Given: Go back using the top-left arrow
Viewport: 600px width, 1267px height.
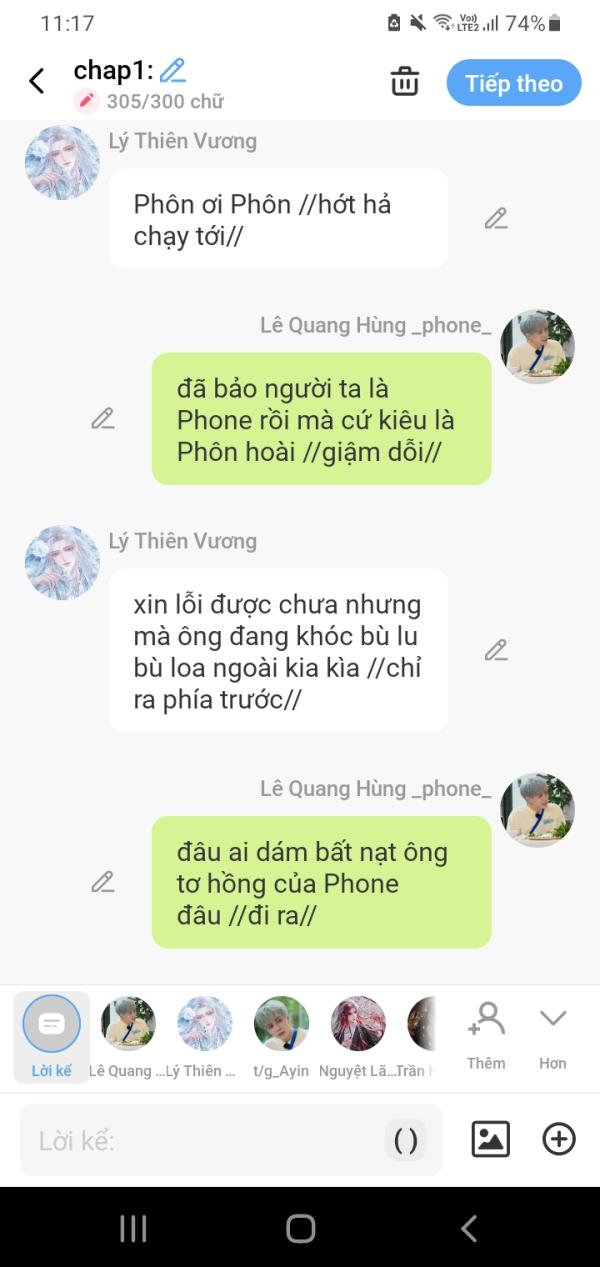Looking at the screenshot, I should click(37, 81).
